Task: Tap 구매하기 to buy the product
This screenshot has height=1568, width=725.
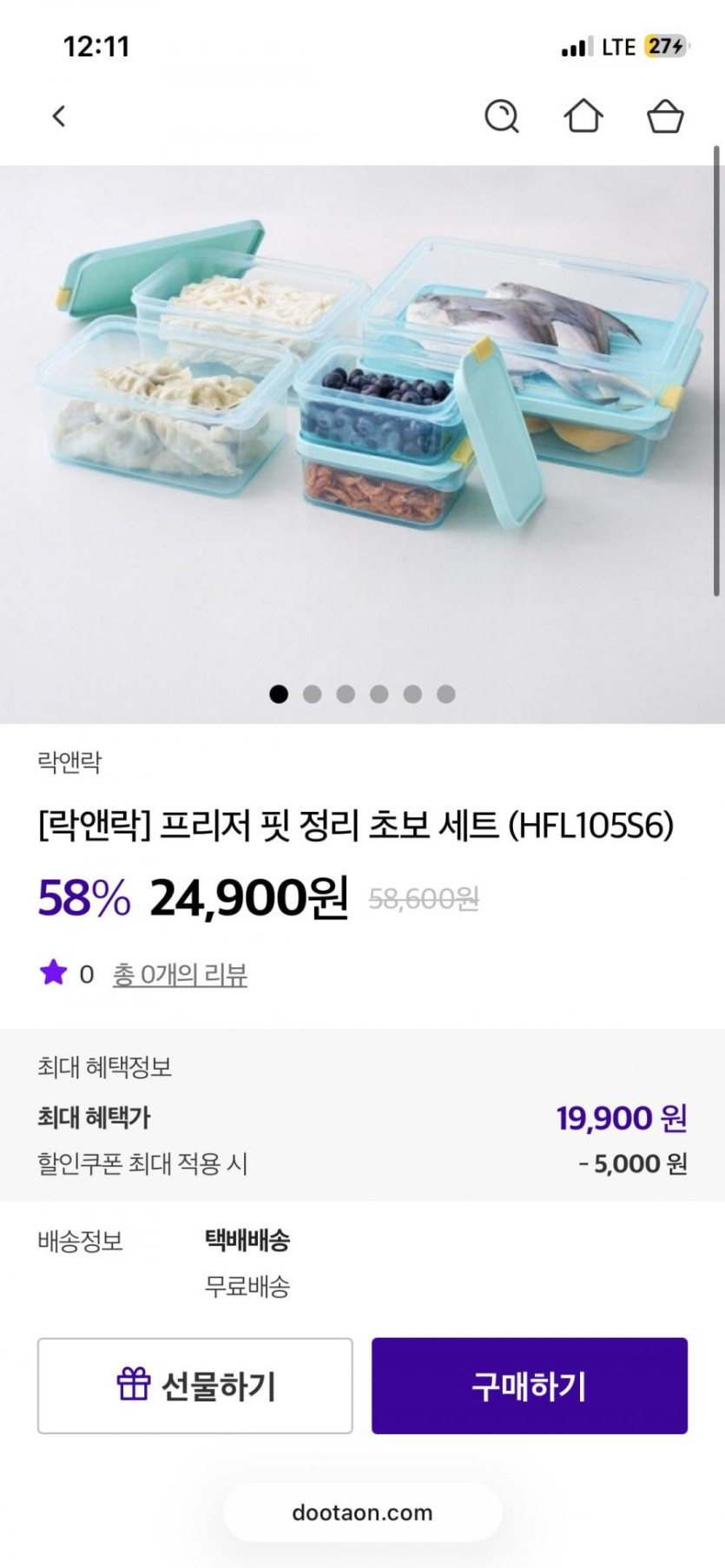Action: 530,1386
